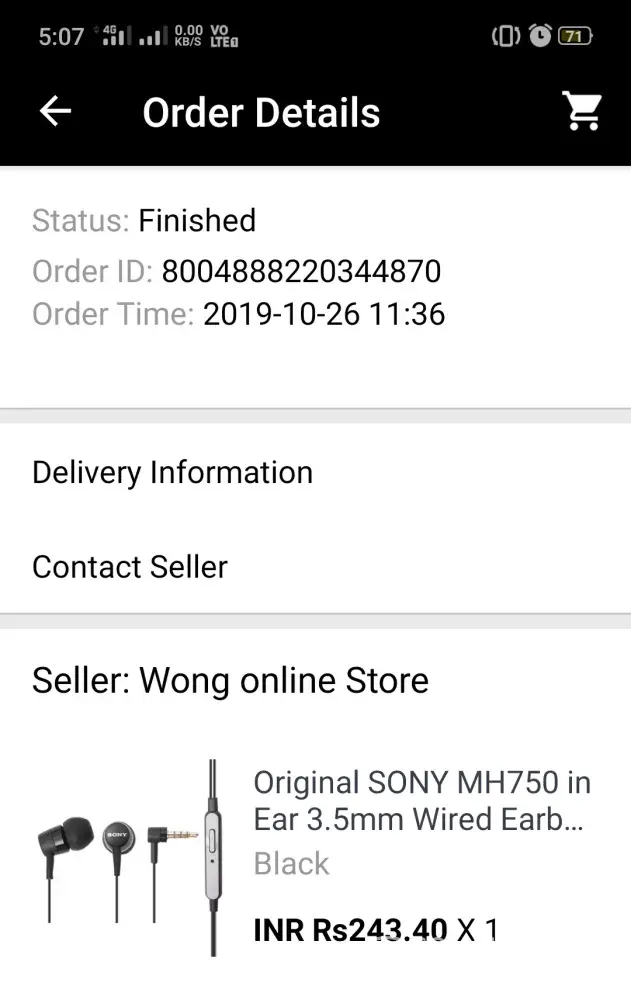Screen dimensions: 631x1000
Task: Open the shopping cart
Action: click(581, 111)
